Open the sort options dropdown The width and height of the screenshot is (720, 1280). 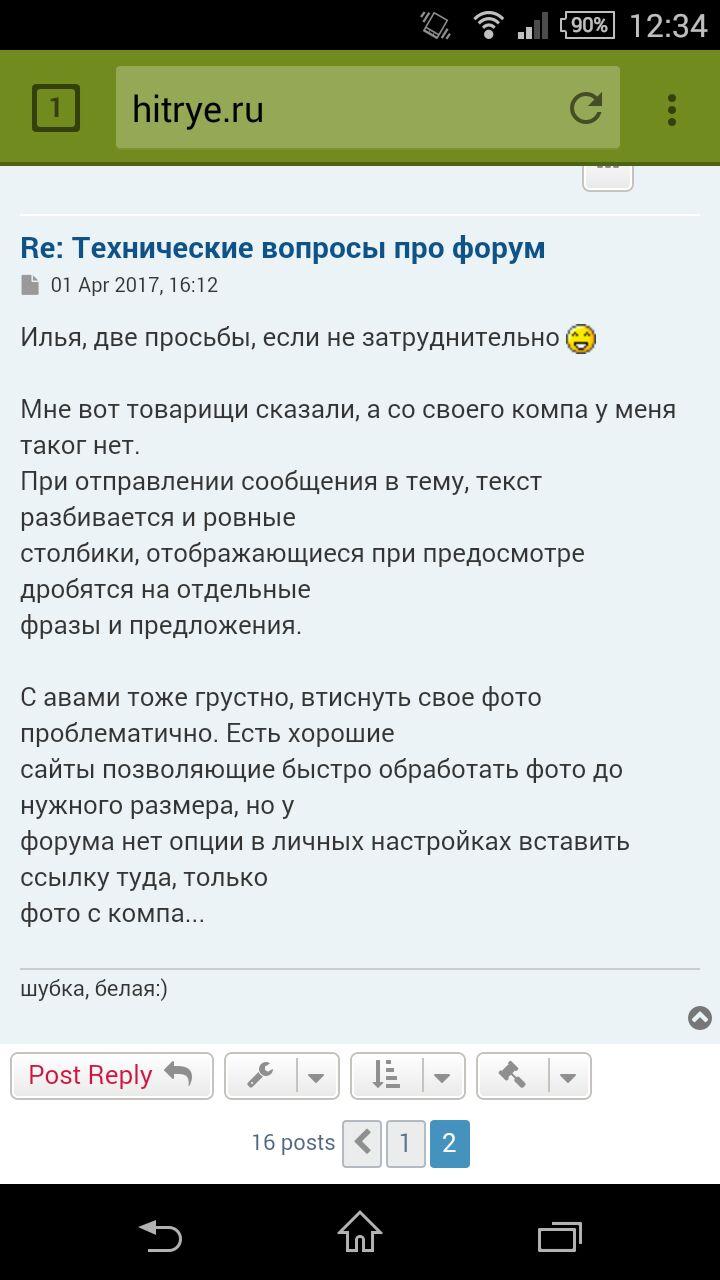408,1076
